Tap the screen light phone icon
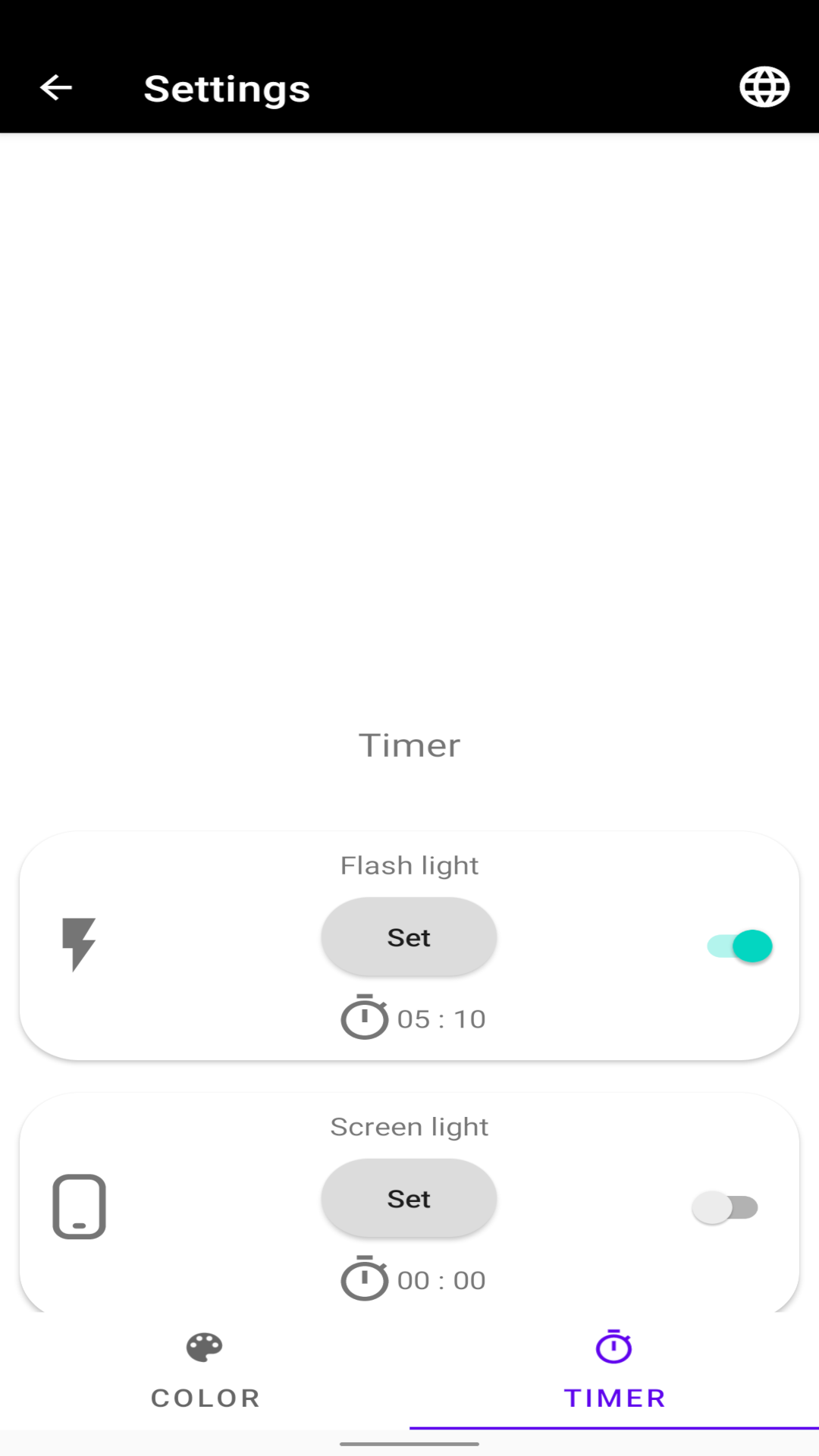The height and width of the screenshot is (1456, 819). (x=79, y=1207)
